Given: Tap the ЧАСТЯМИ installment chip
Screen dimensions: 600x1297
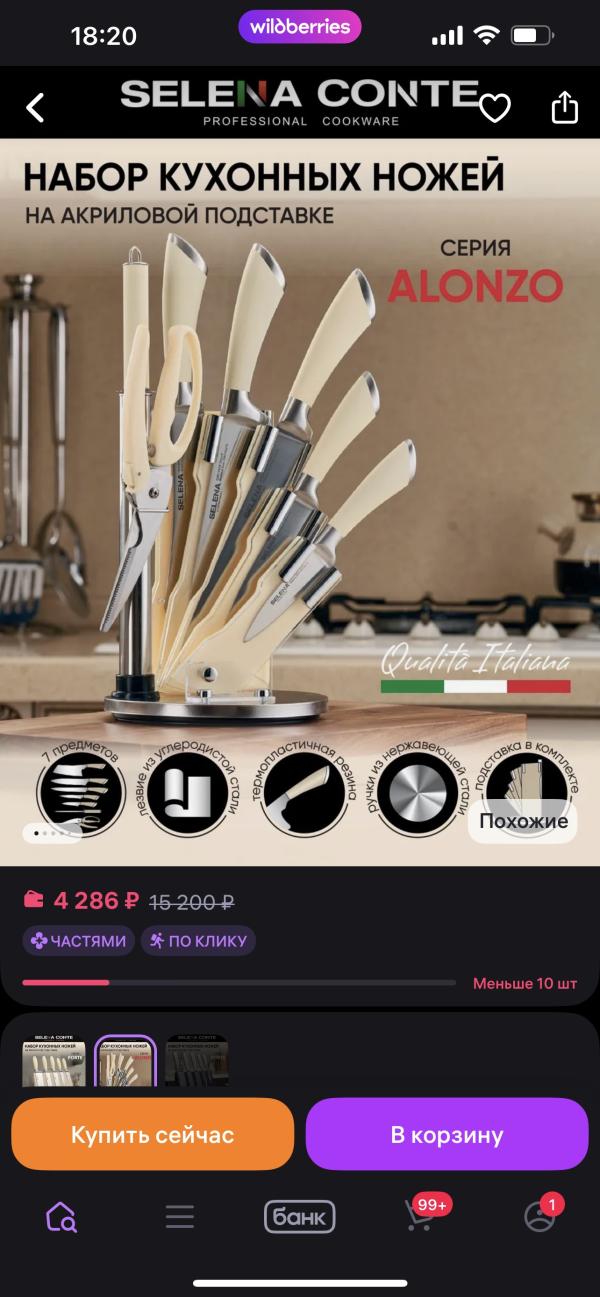Looking at the screenshot, I should tap(79, 941).
